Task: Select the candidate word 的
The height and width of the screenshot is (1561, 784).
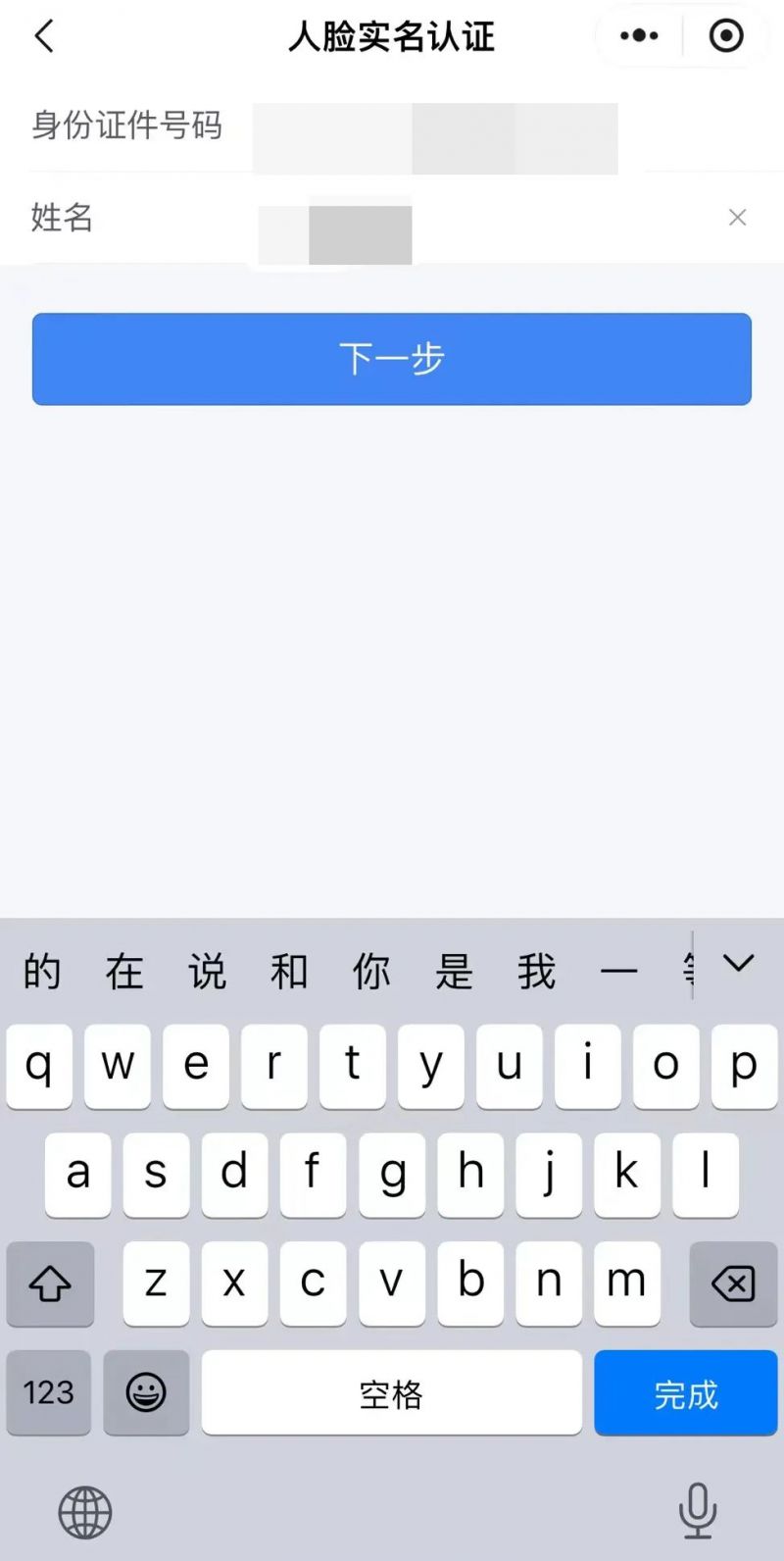Action: (x=39, y=971)
